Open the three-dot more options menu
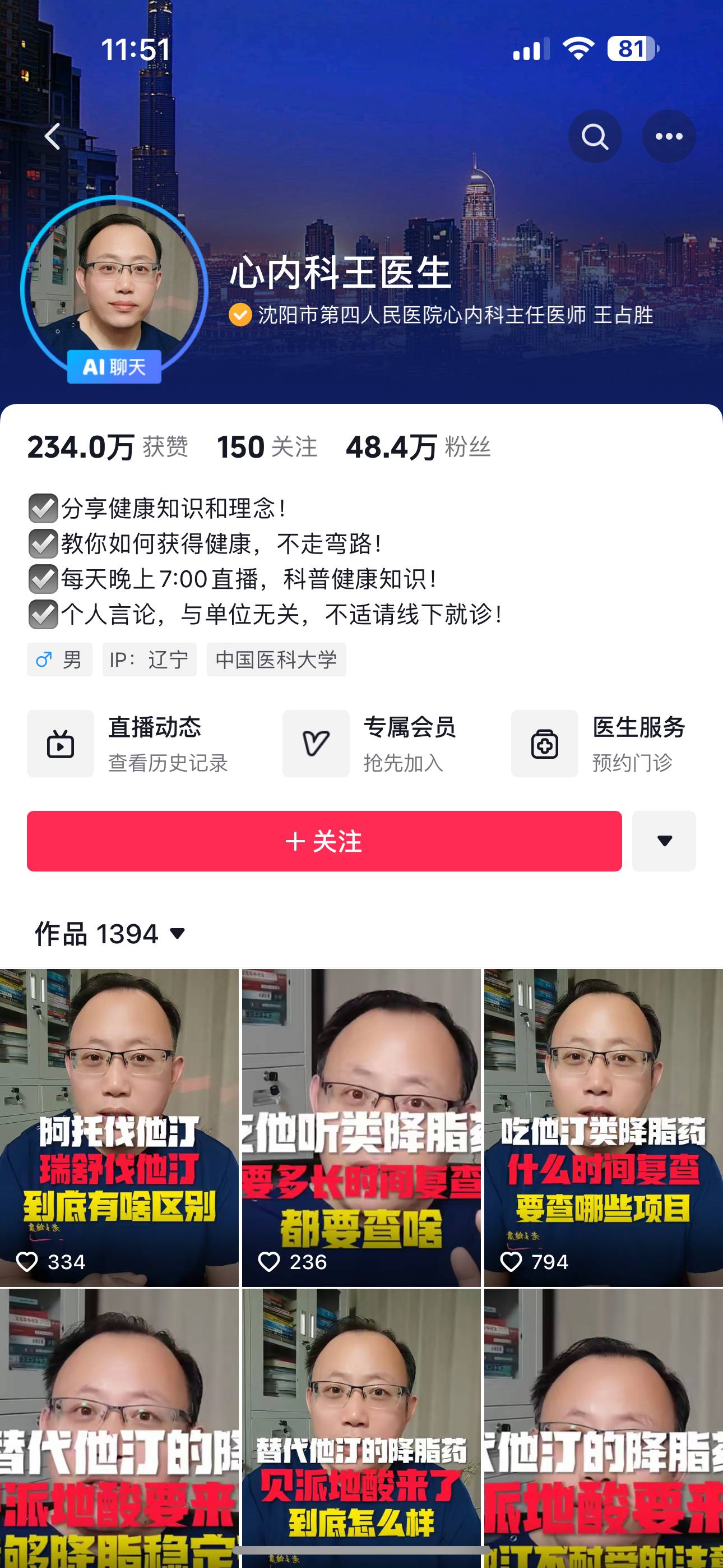Screen dimensions: 723x1568 (668, 136)
